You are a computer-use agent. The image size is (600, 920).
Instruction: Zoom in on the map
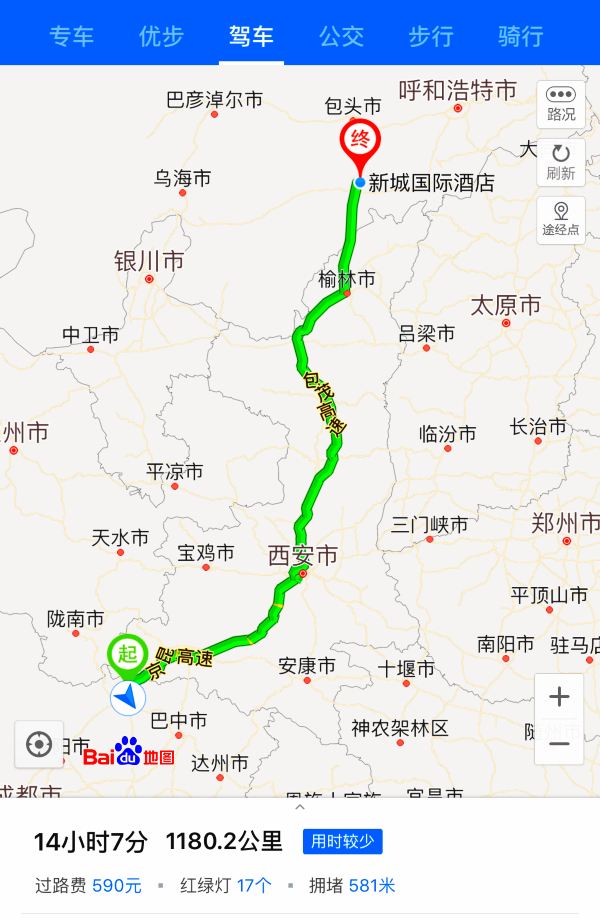pyautogui.click(x=560, y=697)
